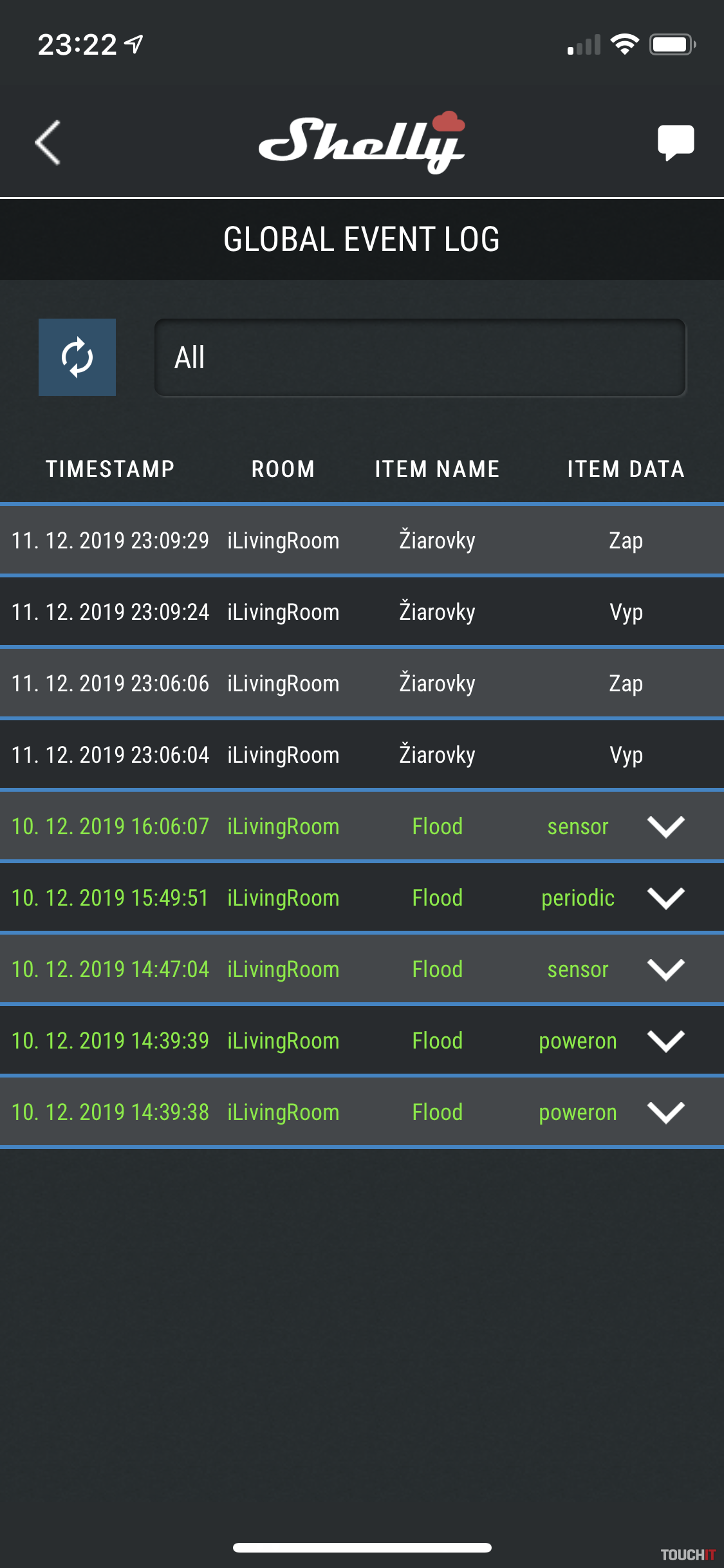This screenshot has height=1568, width=724.
Task: Expand the Flood poweron event at 14:39:38
Action: click(665, 1112)
